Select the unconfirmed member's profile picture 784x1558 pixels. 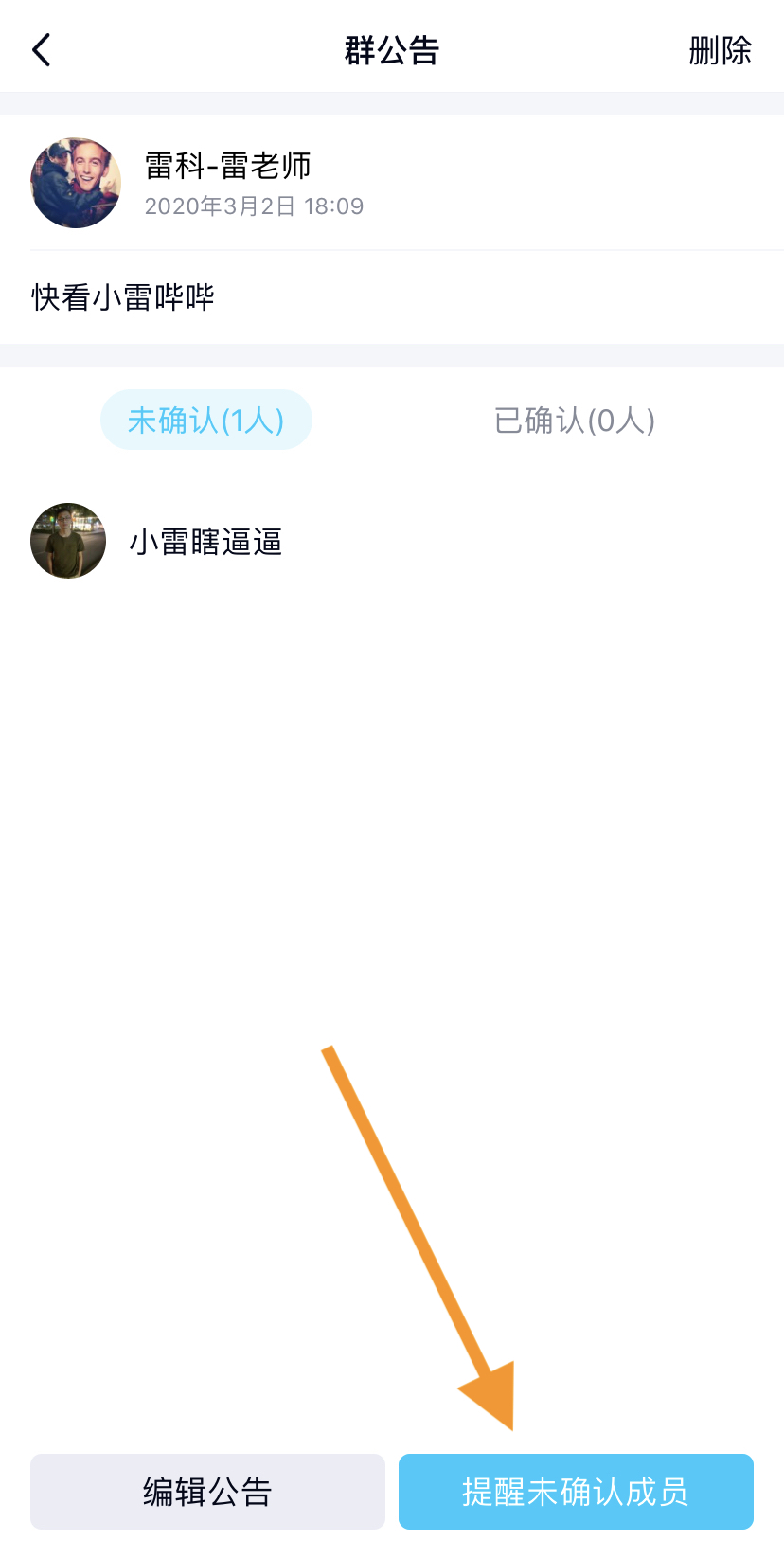point(67,541)
